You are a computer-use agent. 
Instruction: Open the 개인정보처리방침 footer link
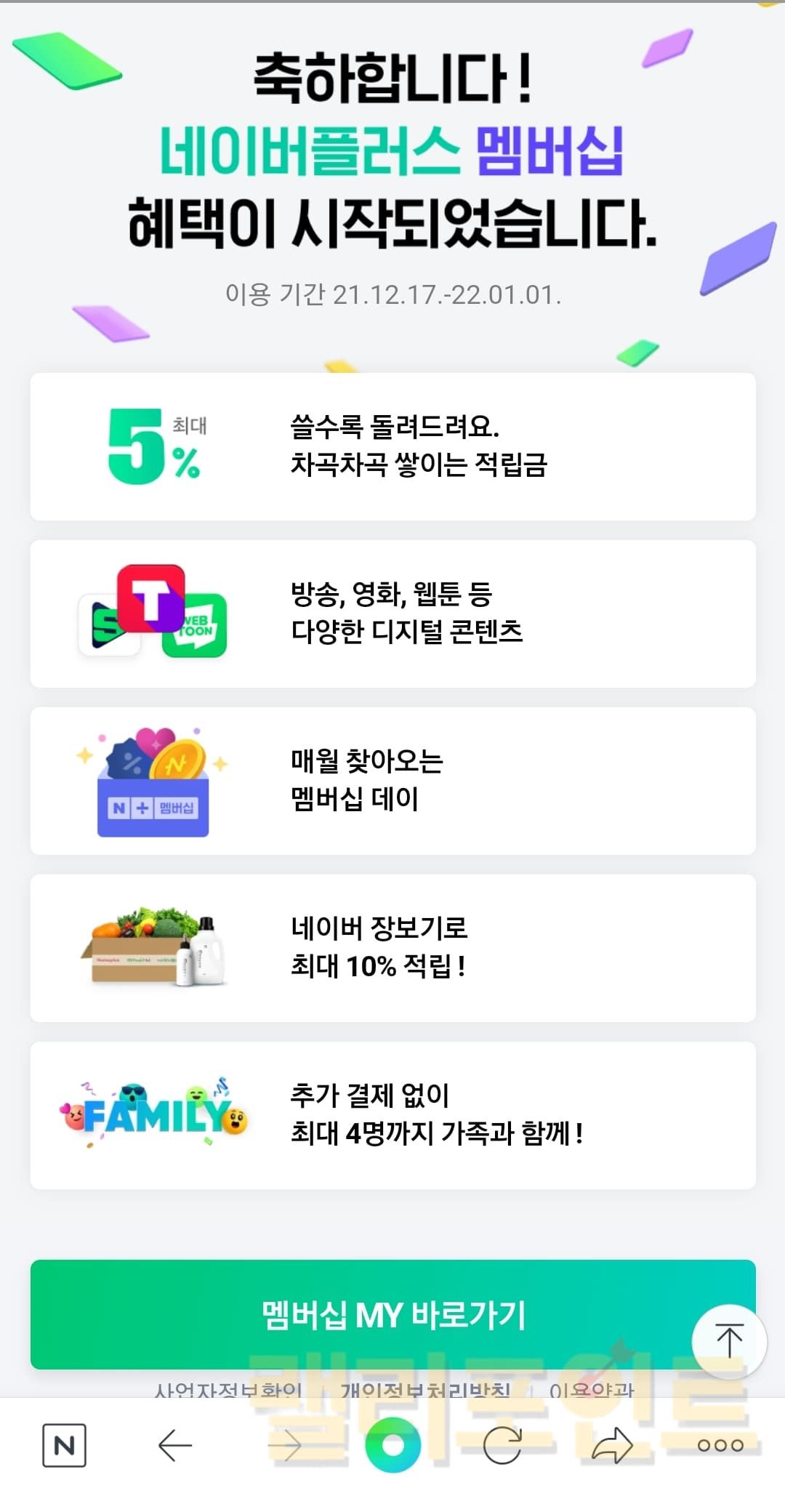click(425, 1389)
